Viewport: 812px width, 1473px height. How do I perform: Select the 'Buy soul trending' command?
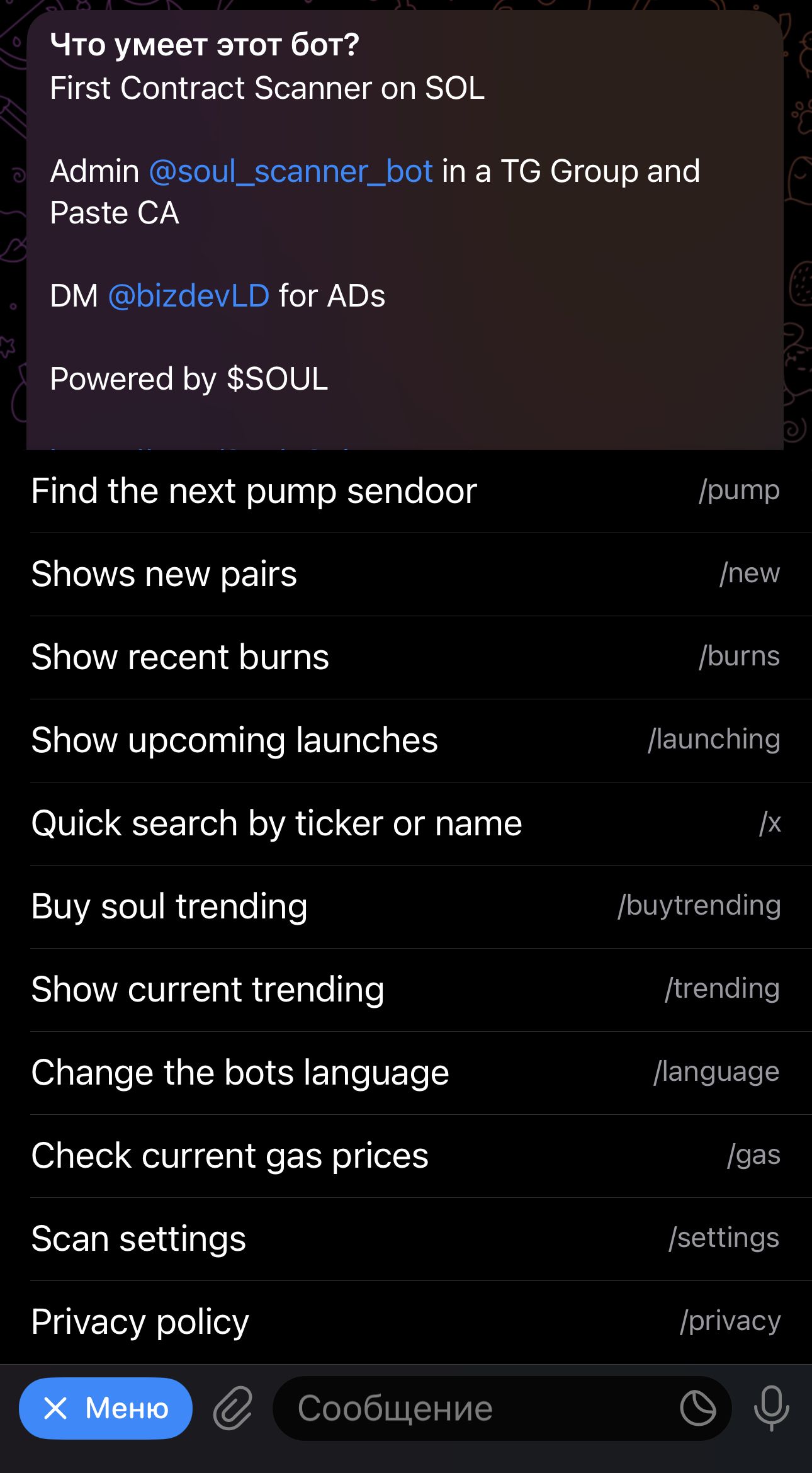click(x=170, y=906)
